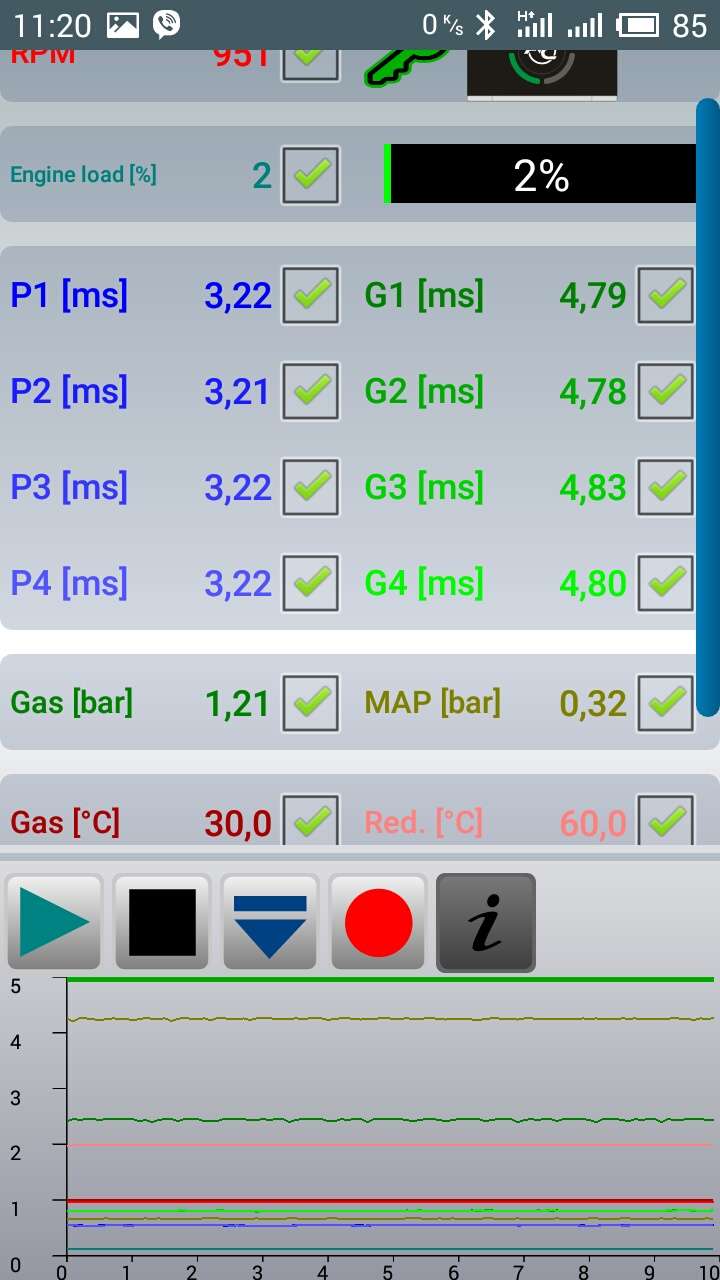The image size is (720, 1280).
Task: Uncheck the MAP [bar] checkbox
Action: pyautogui.click(x=666, y=703)
